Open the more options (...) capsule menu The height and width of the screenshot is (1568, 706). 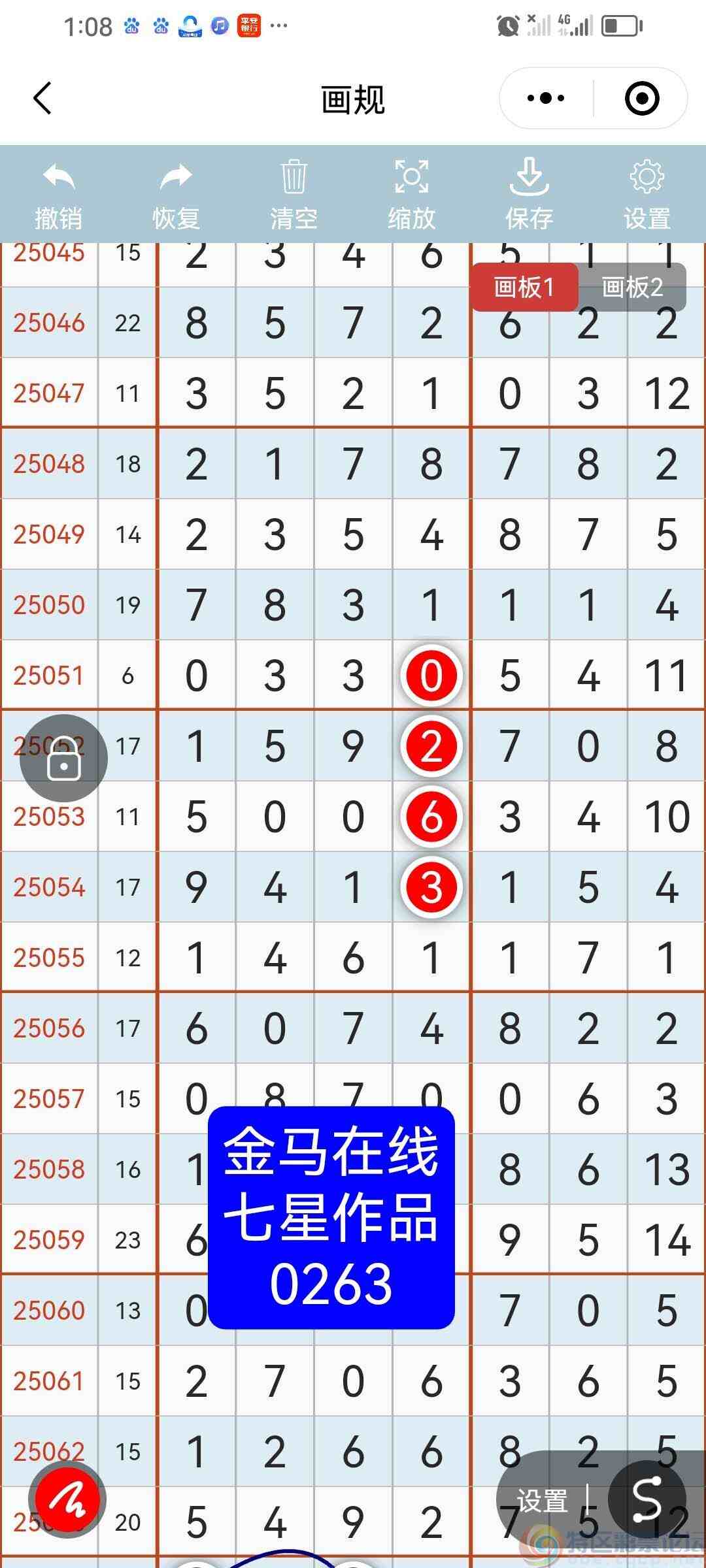(545, 98)
